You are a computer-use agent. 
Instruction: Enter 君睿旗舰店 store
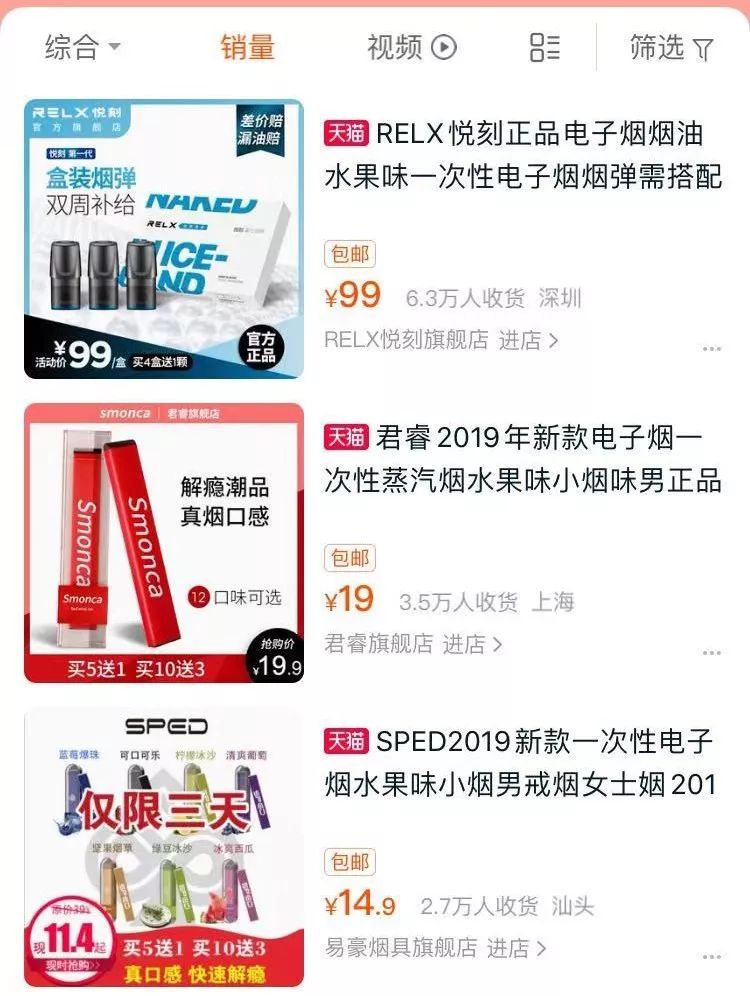tap(412, 643)
